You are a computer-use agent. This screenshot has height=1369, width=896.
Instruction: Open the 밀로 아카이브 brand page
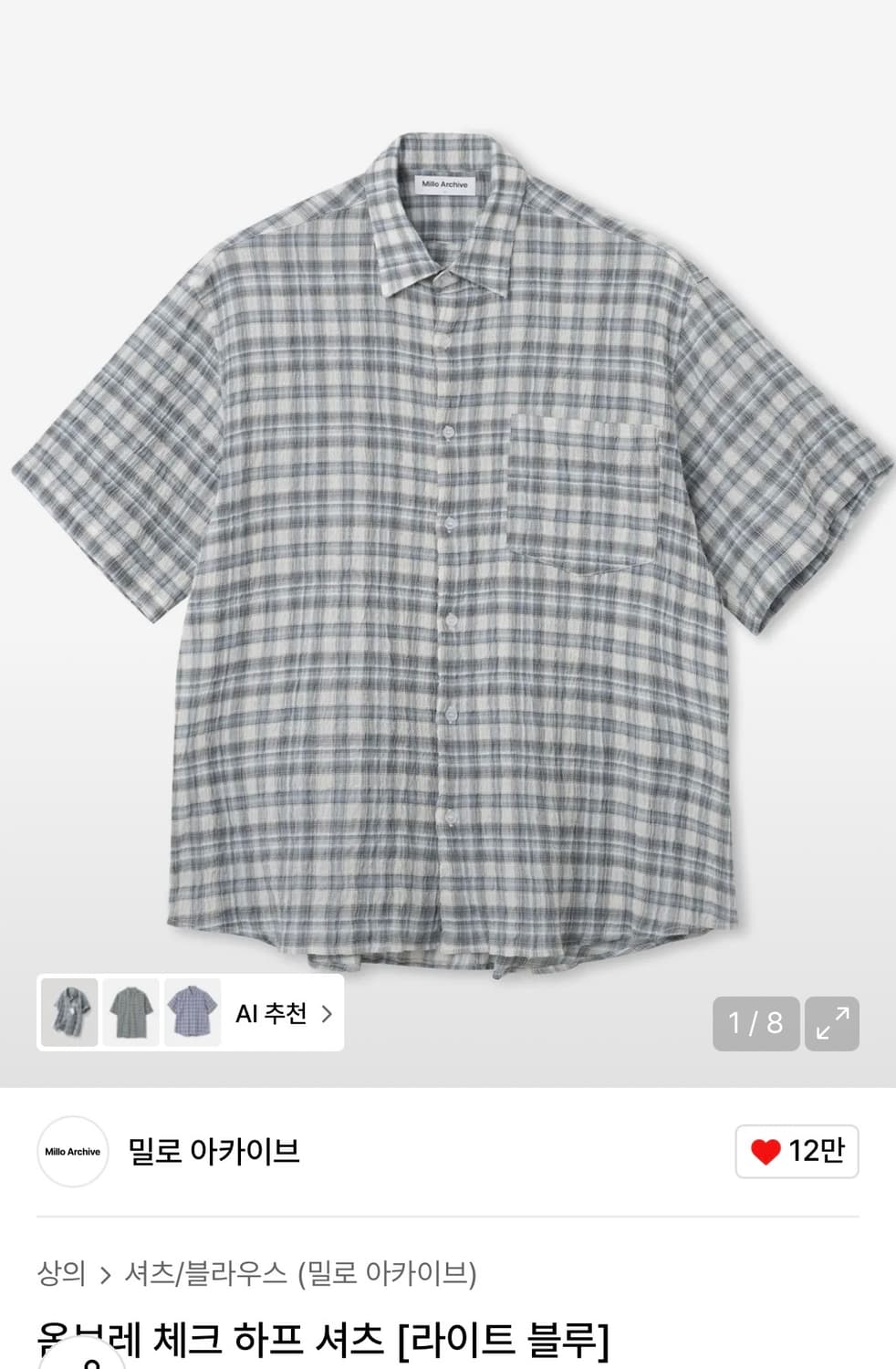[x=214, y=1152]
